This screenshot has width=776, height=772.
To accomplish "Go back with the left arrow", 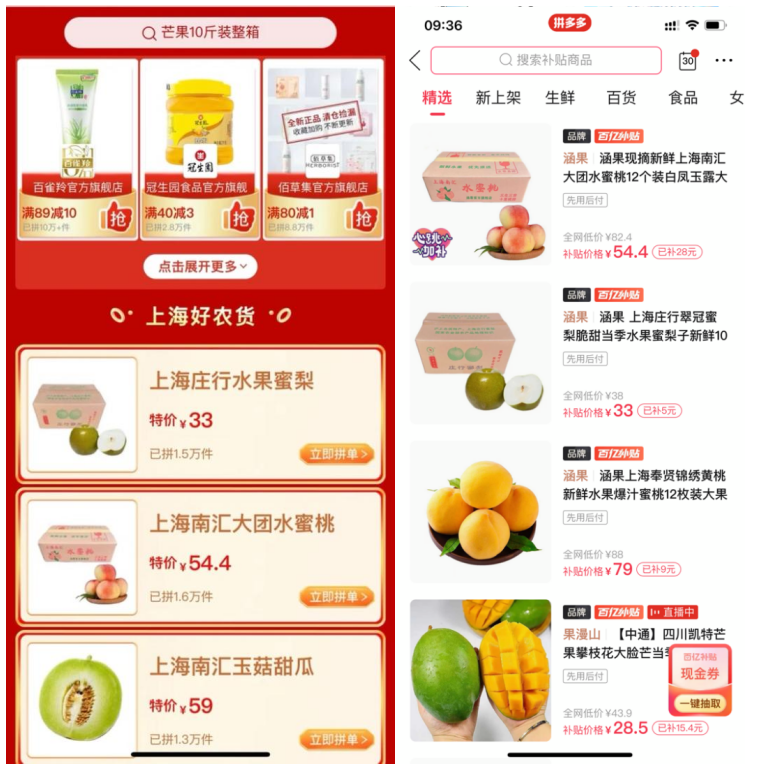I will 415,60.
